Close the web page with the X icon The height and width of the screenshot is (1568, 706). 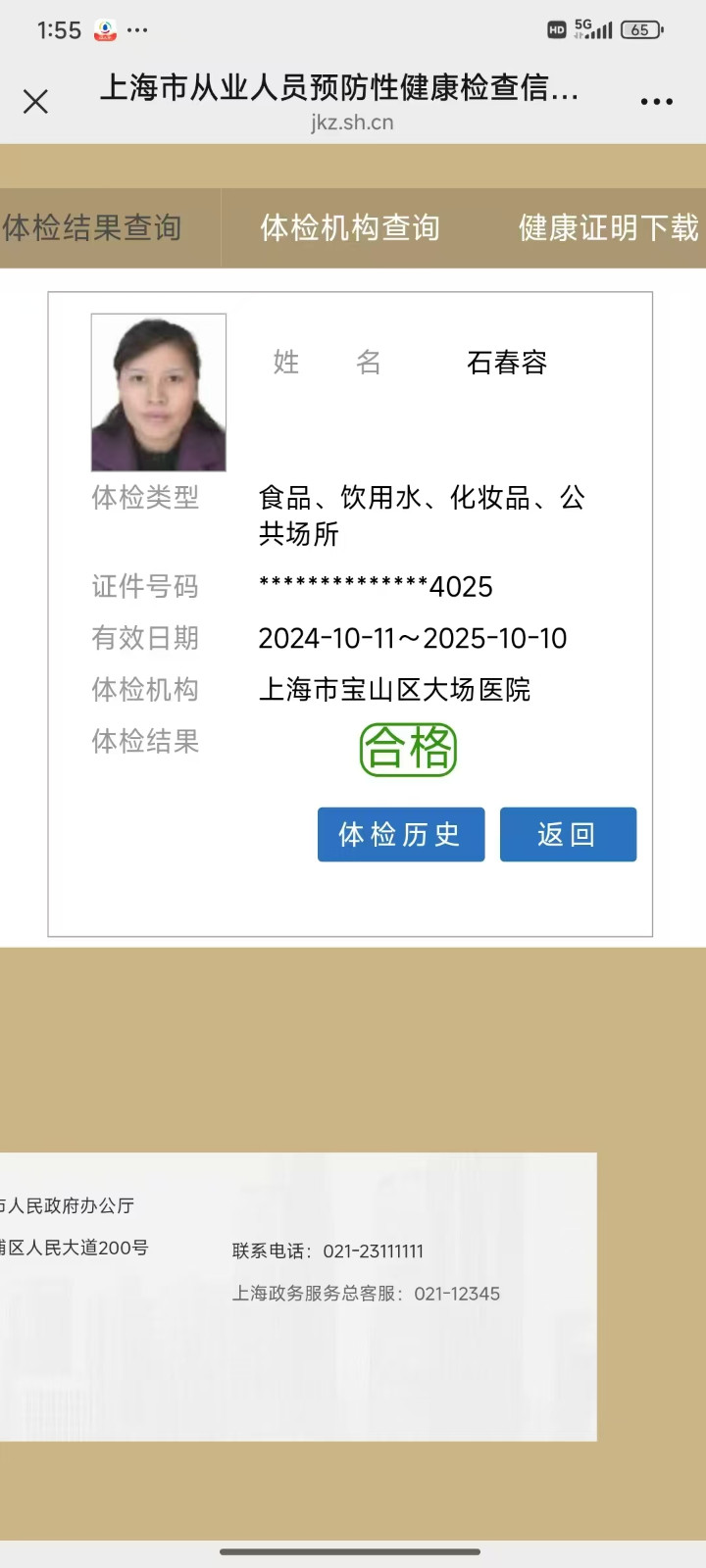click(x=35, y=102)
